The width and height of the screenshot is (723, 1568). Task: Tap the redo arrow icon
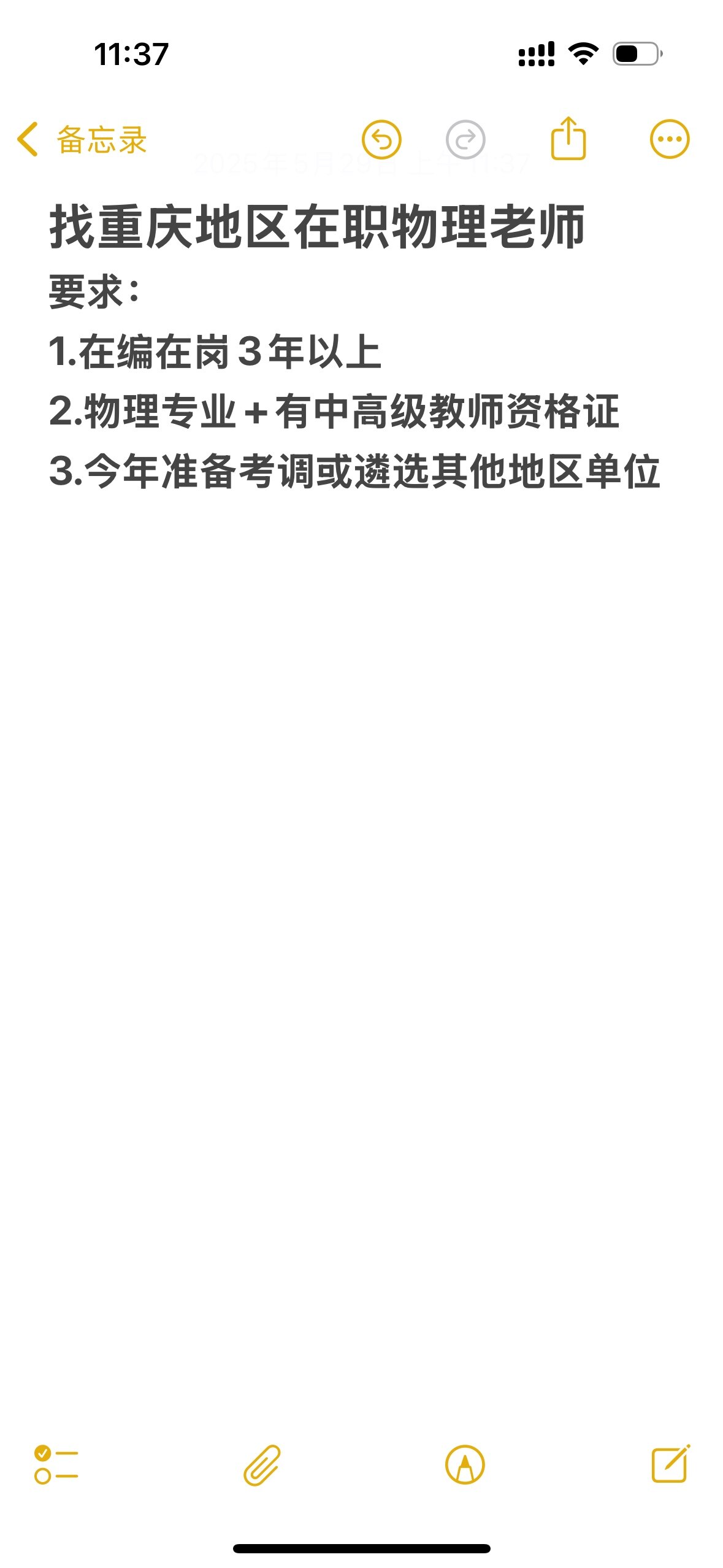click(465, 139)
